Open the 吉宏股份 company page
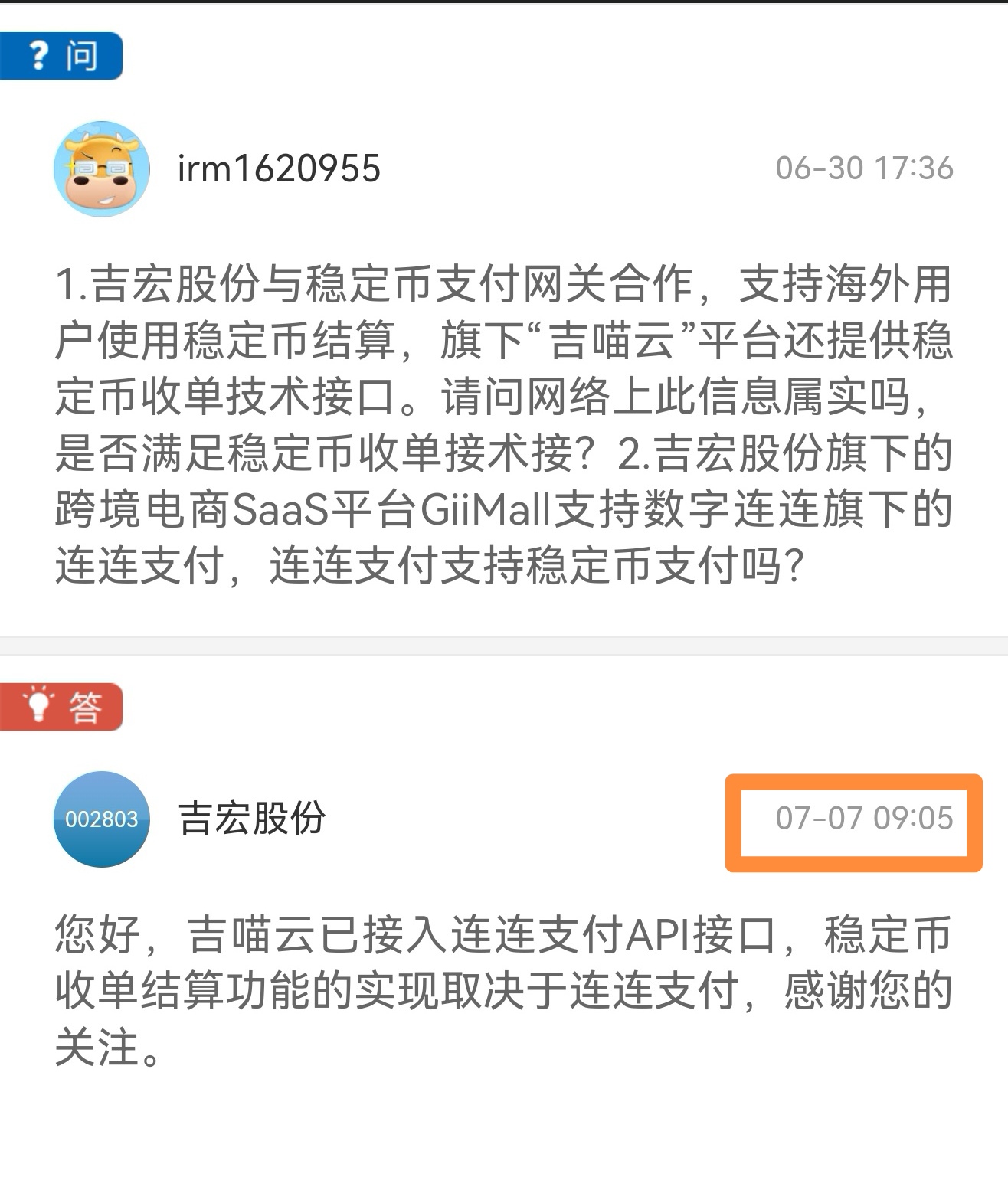1008x1200 pixels. 252,818
